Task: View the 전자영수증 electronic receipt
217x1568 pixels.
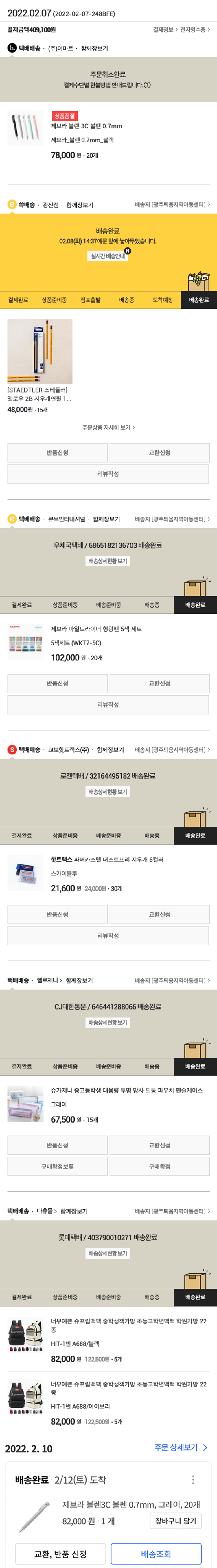Action: (194, 29)
